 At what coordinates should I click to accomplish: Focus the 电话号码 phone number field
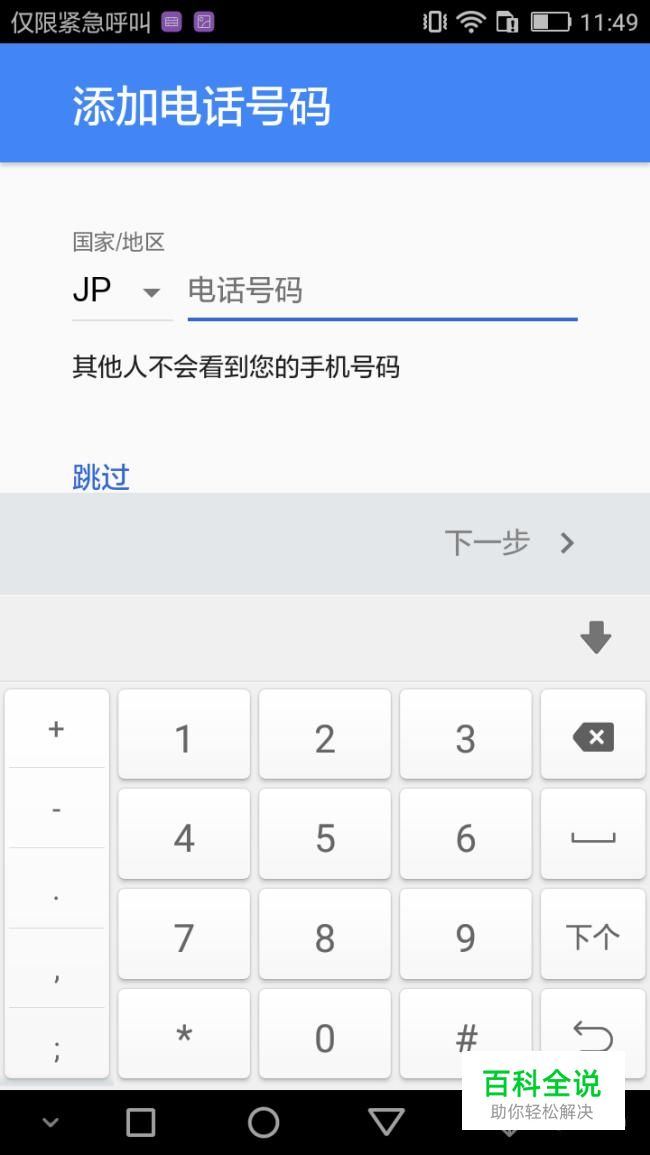click(382, 291)
